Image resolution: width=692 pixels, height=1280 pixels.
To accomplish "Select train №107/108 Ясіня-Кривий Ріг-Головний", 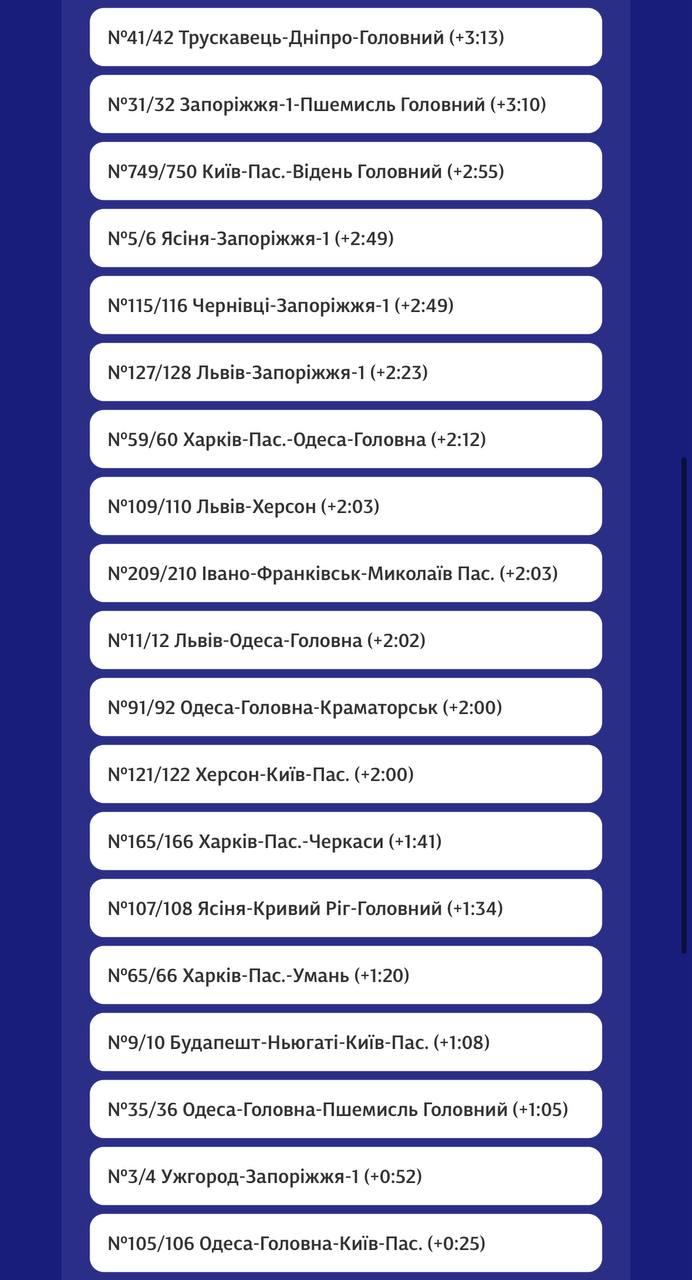I will [345, 909].
